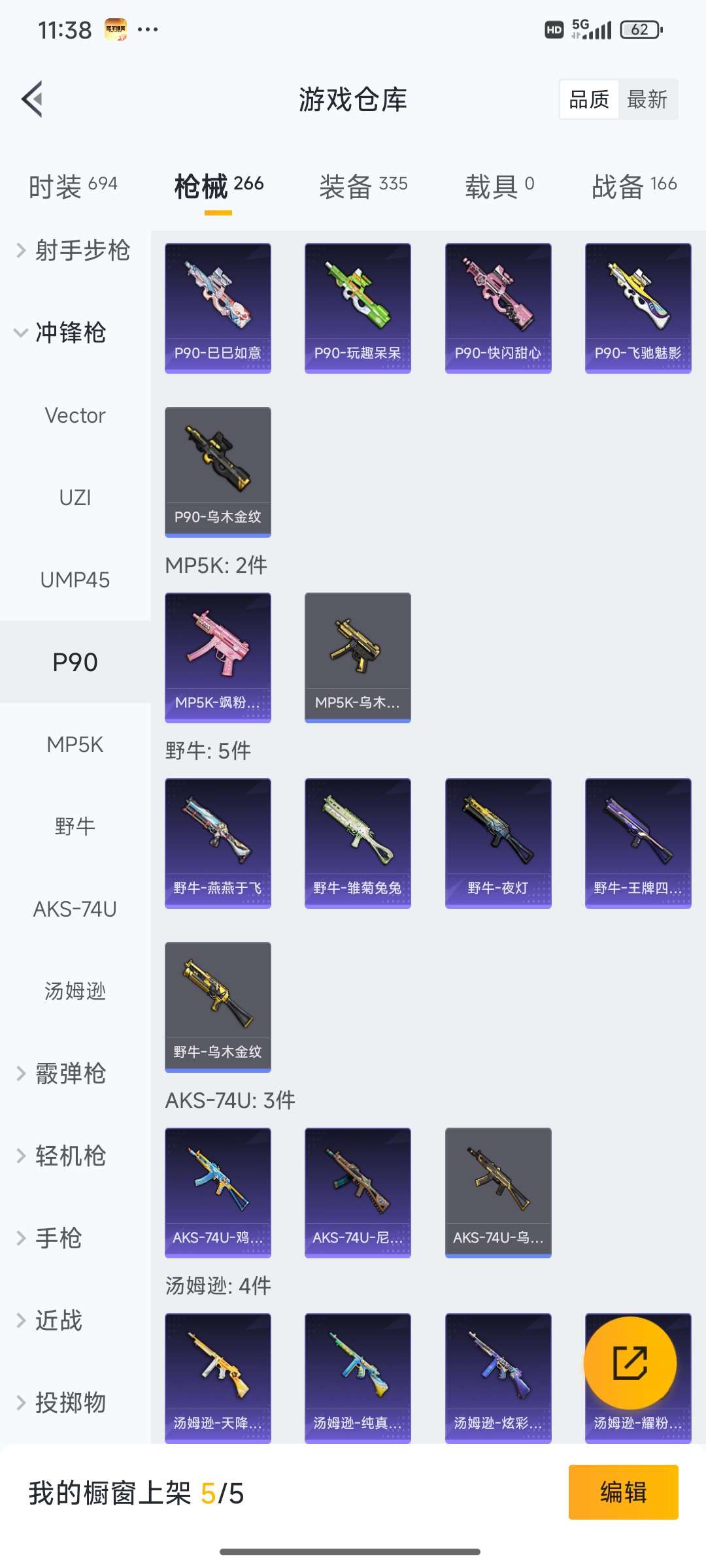This screenshot has height=1568, width=706.
Task: Select the Vector weapon category
Action: tap(73, 415)
